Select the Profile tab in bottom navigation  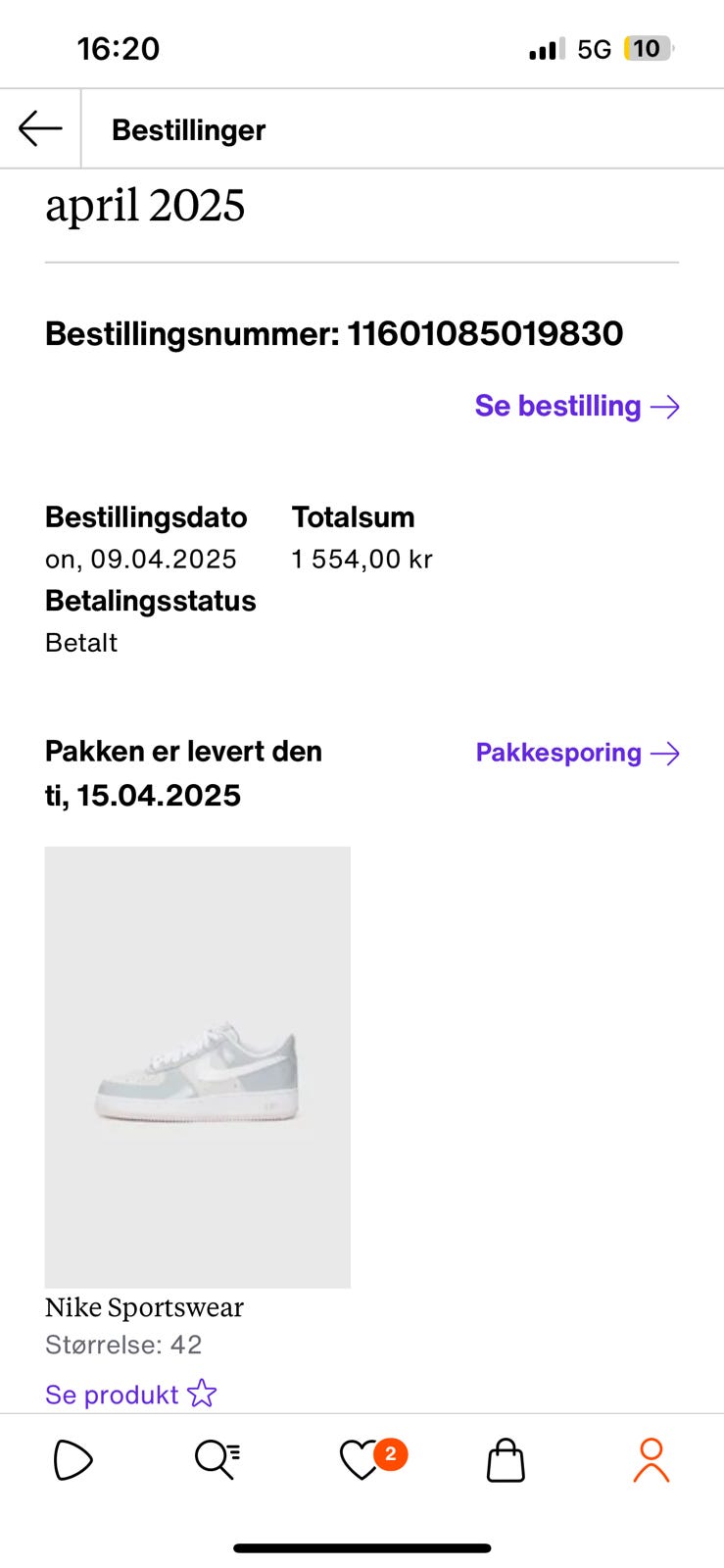(x=649, y=1460)
